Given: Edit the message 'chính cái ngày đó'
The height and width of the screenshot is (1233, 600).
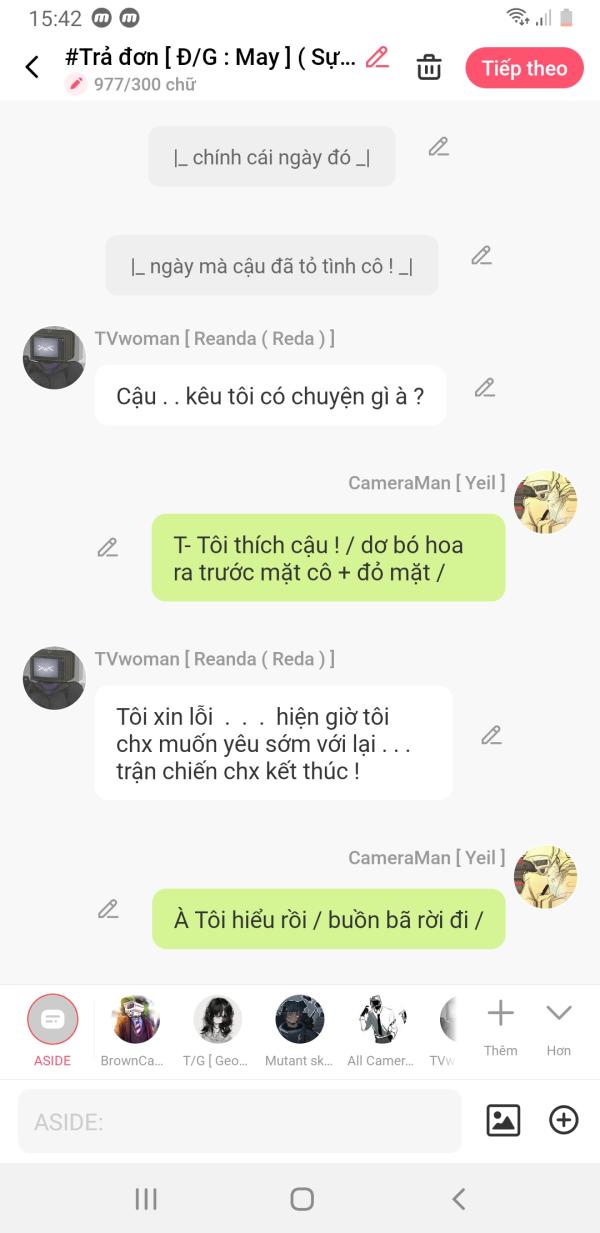Looking at the screenshot, I should (x=438, y=147).
